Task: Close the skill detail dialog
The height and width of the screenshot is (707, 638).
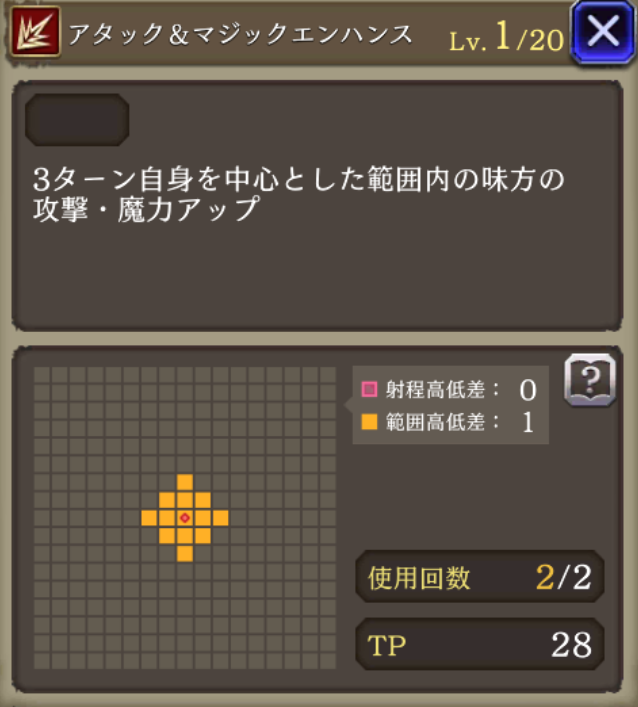Action: (603, 32)
